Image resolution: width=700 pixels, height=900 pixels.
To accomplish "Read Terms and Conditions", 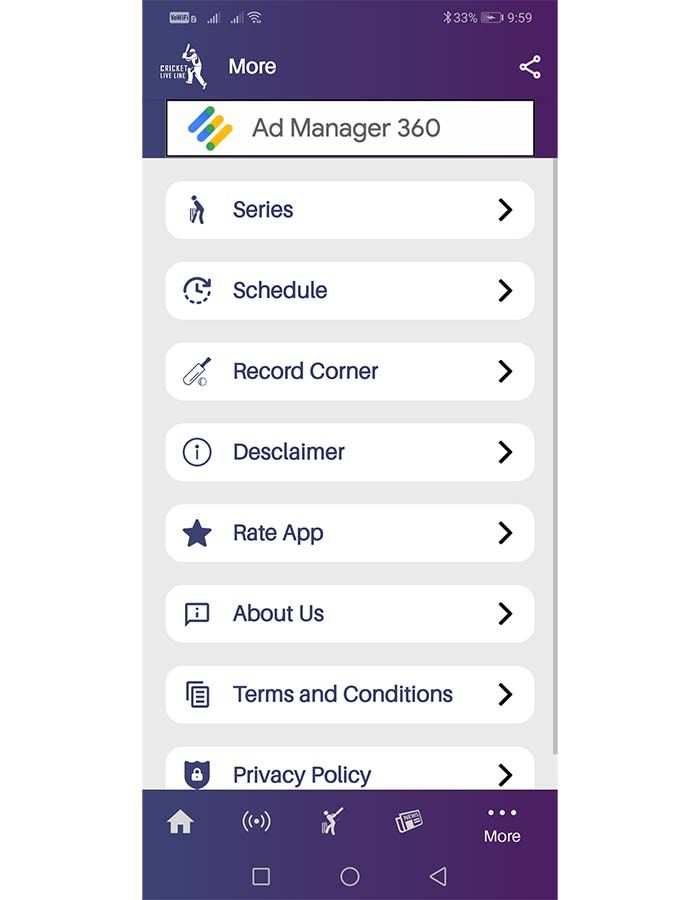I will click(x=349, y=695).
